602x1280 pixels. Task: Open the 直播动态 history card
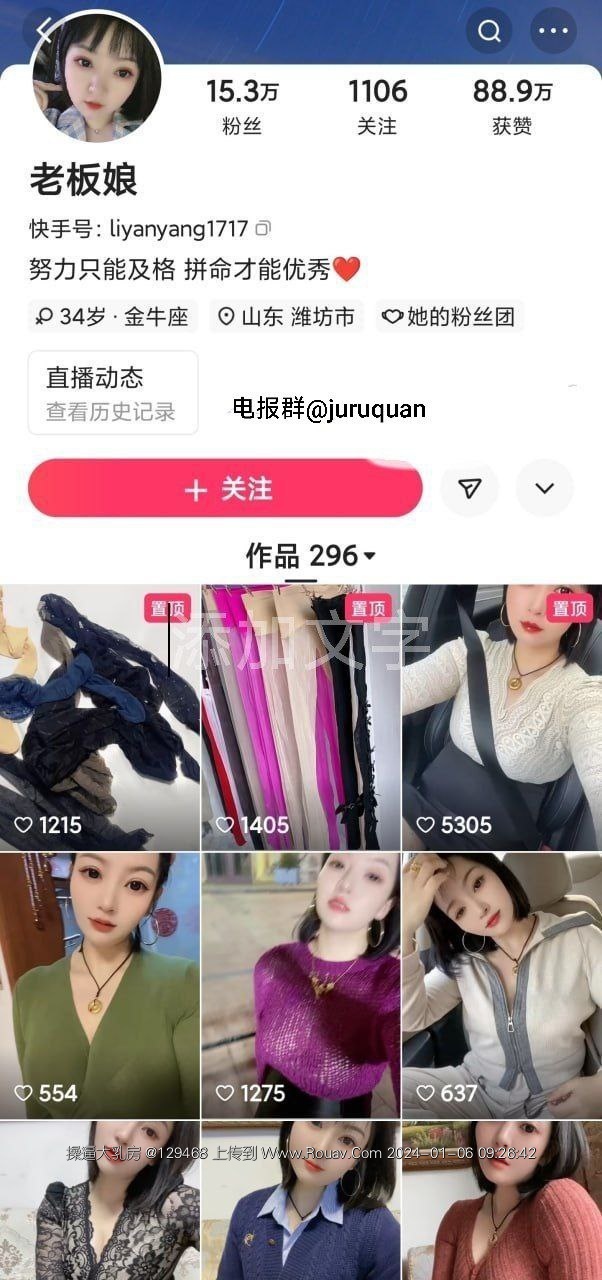click(x=113, y=393)
